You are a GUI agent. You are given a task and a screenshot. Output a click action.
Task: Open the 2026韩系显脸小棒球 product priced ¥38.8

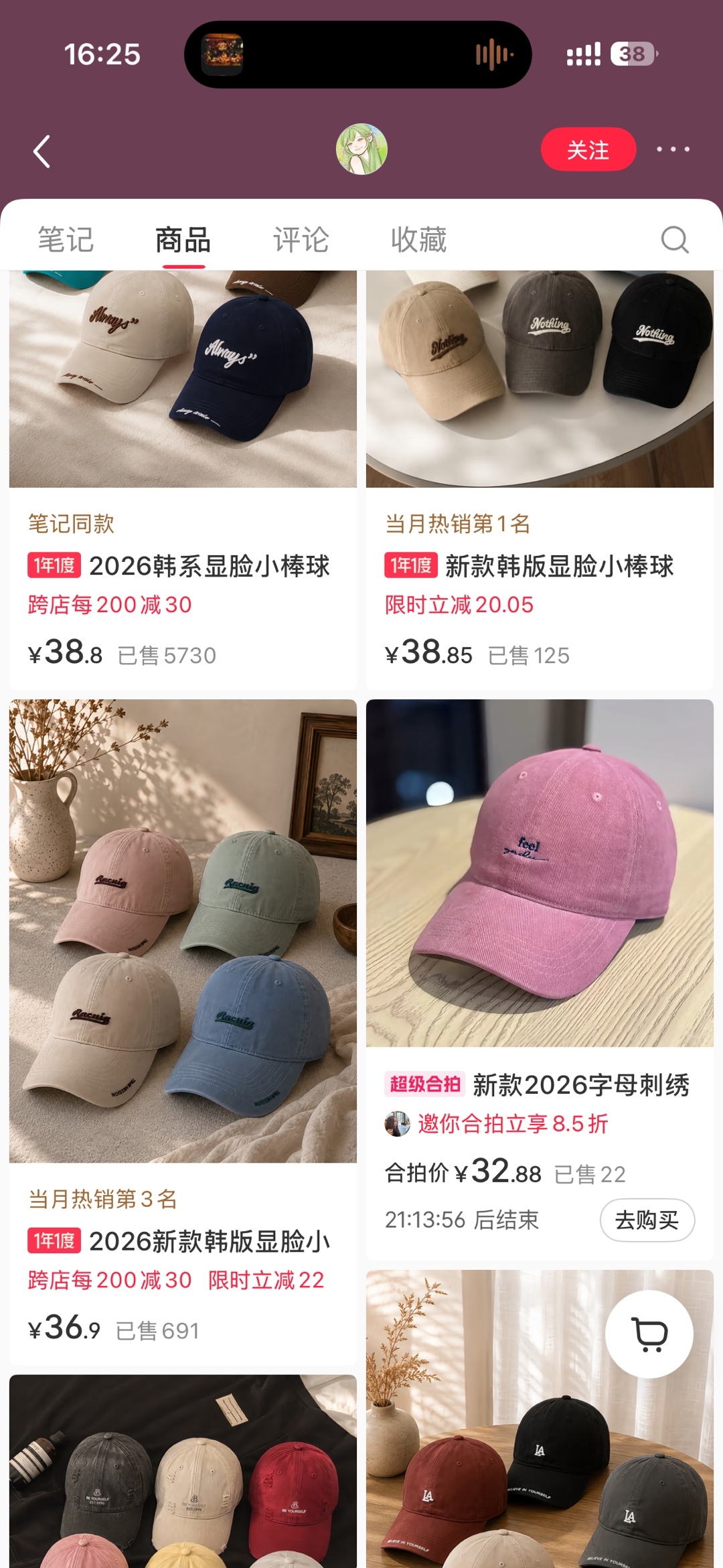coord(183,480)
